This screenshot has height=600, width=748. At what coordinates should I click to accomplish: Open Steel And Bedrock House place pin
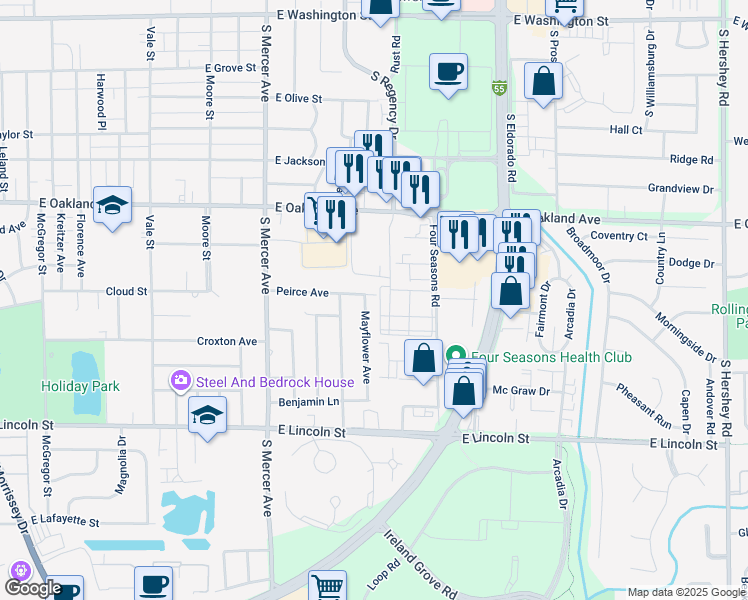[181, 382]
